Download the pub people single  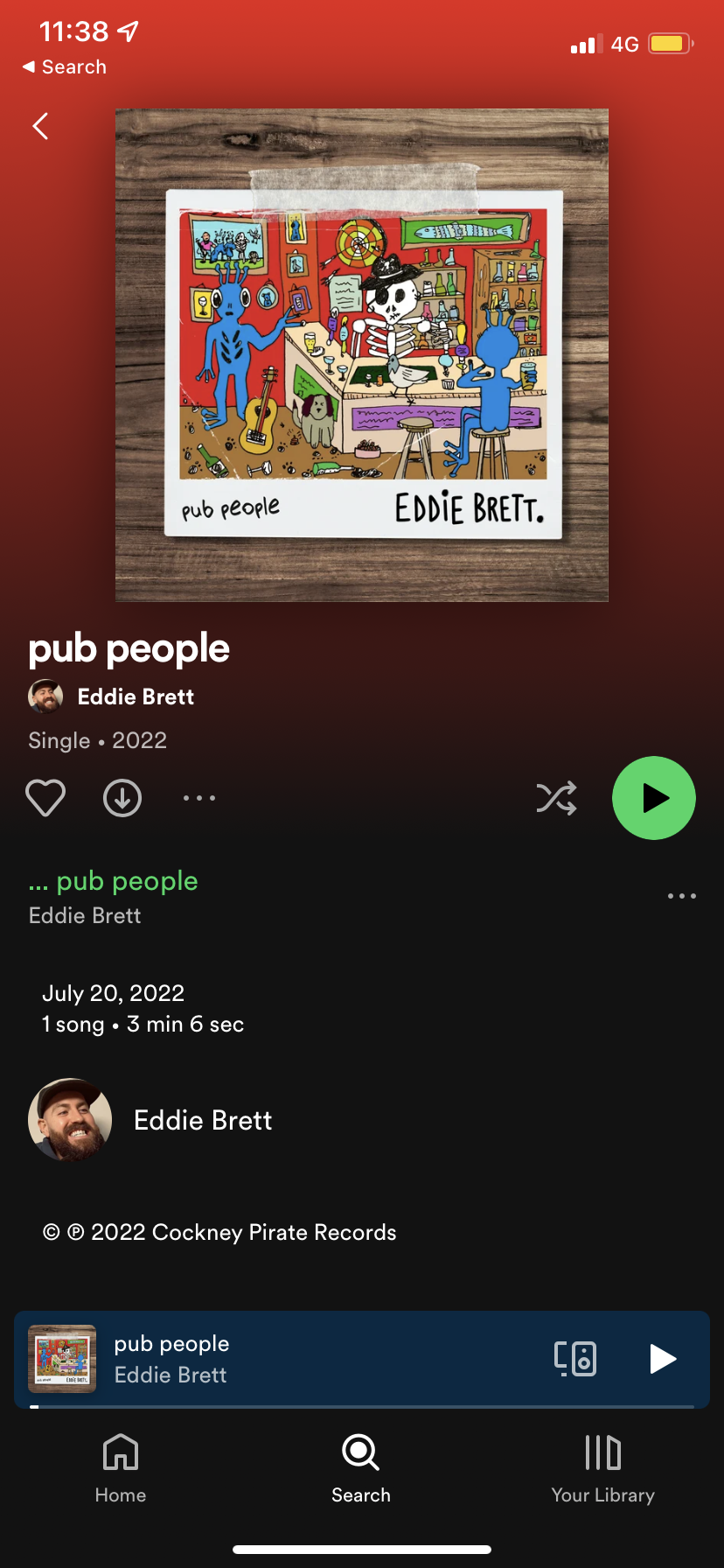coord(122,798)
